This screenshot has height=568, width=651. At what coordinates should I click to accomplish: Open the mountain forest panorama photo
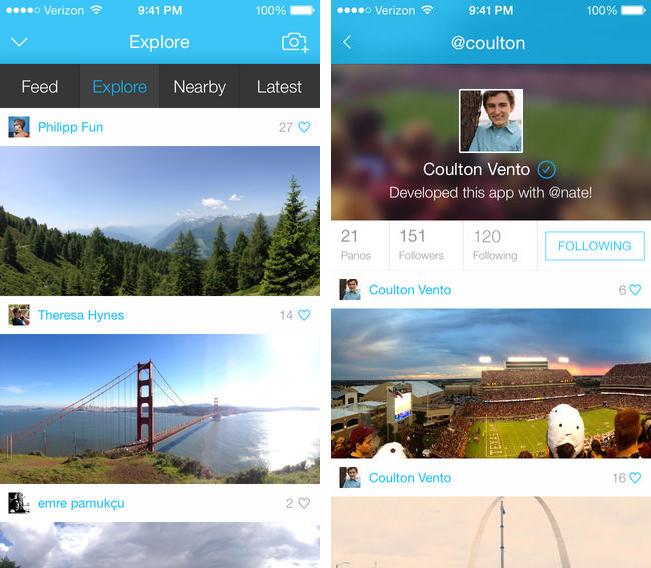click(160, 220)
